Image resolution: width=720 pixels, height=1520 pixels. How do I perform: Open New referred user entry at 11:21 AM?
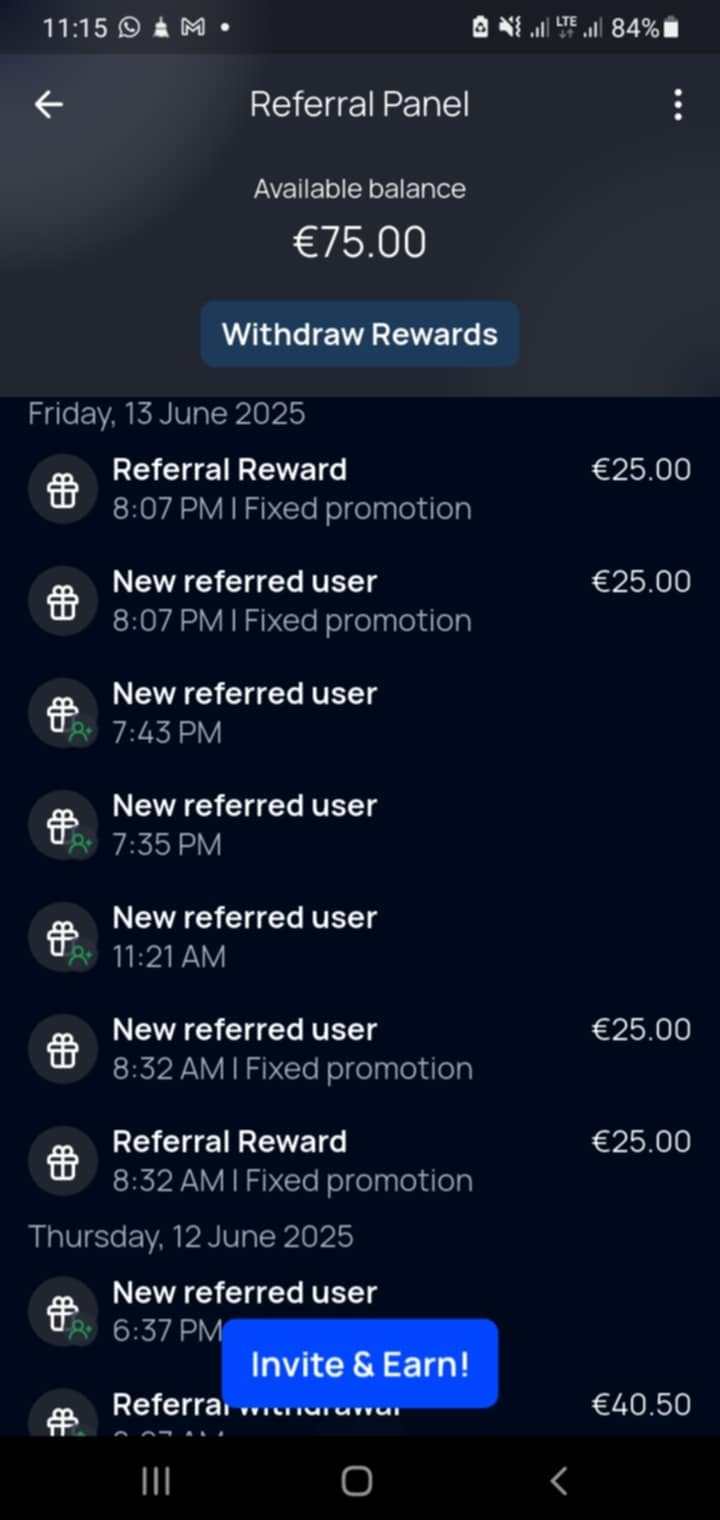tap(360, 937)
